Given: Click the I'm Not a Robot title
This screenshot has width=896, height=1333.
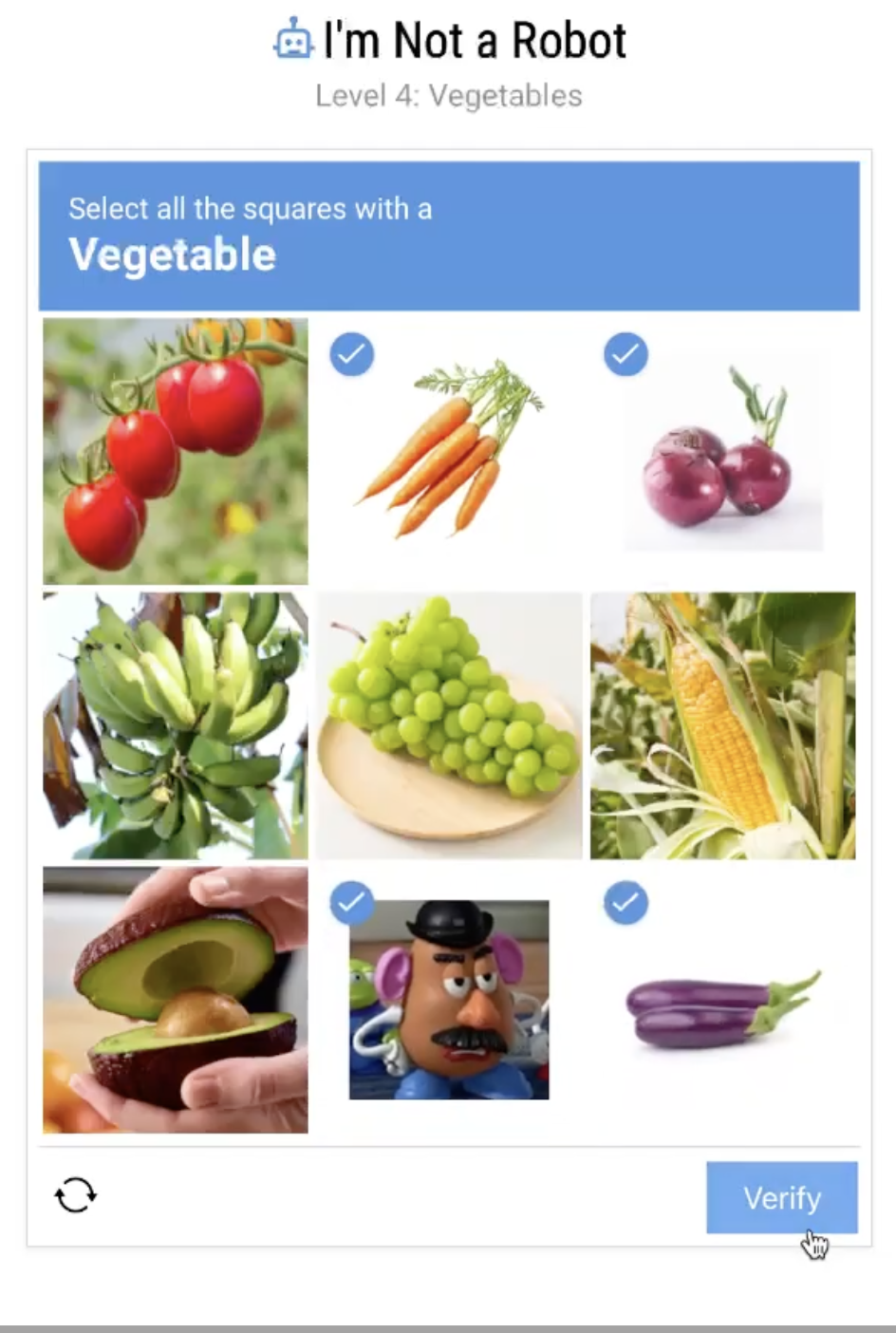Looking at the screenshot, I should pyautogui.click(x=473, y=39).
